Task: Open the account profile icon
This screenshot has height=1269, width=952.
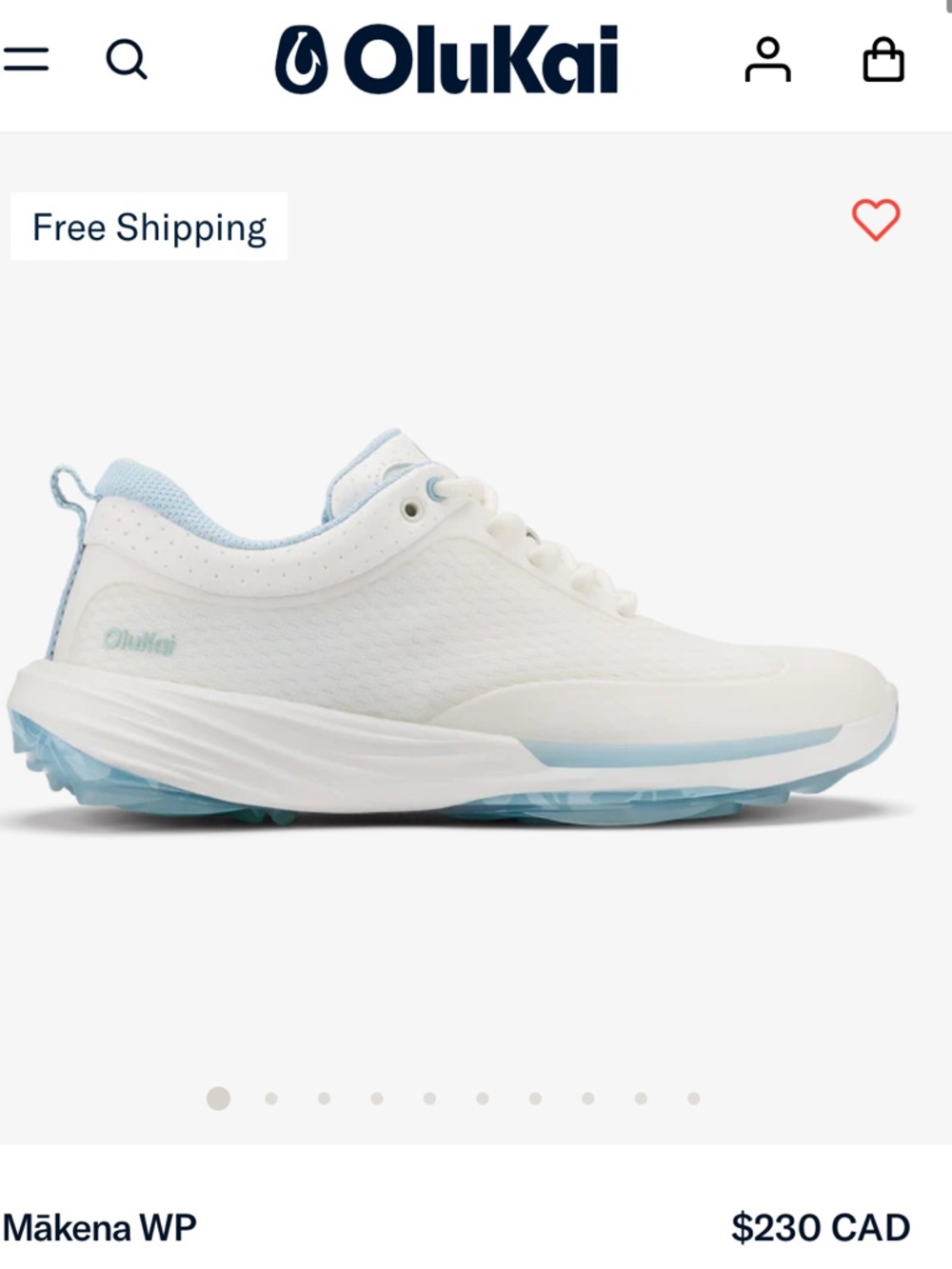Action: (x=769, y=60)
